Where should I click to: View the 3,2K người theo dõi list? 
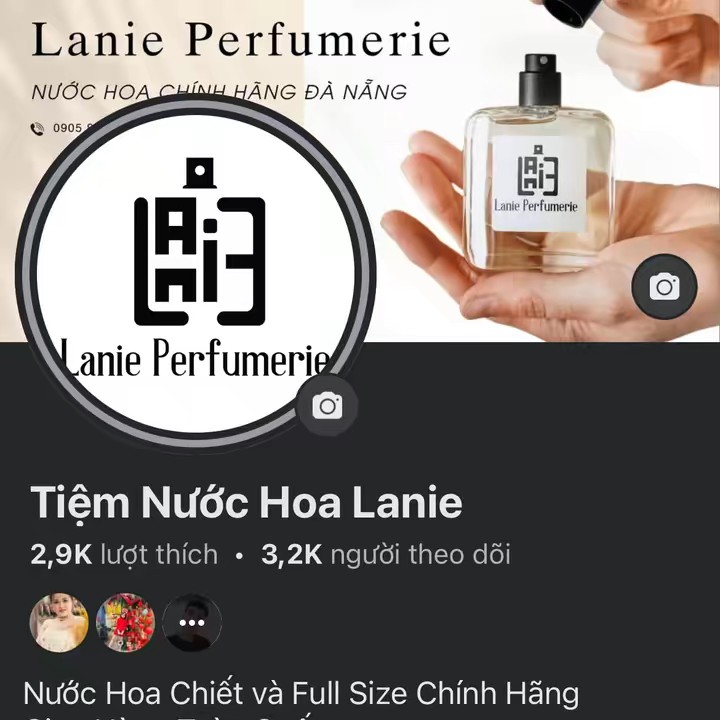pyautogui.click(x=386, y=554)
